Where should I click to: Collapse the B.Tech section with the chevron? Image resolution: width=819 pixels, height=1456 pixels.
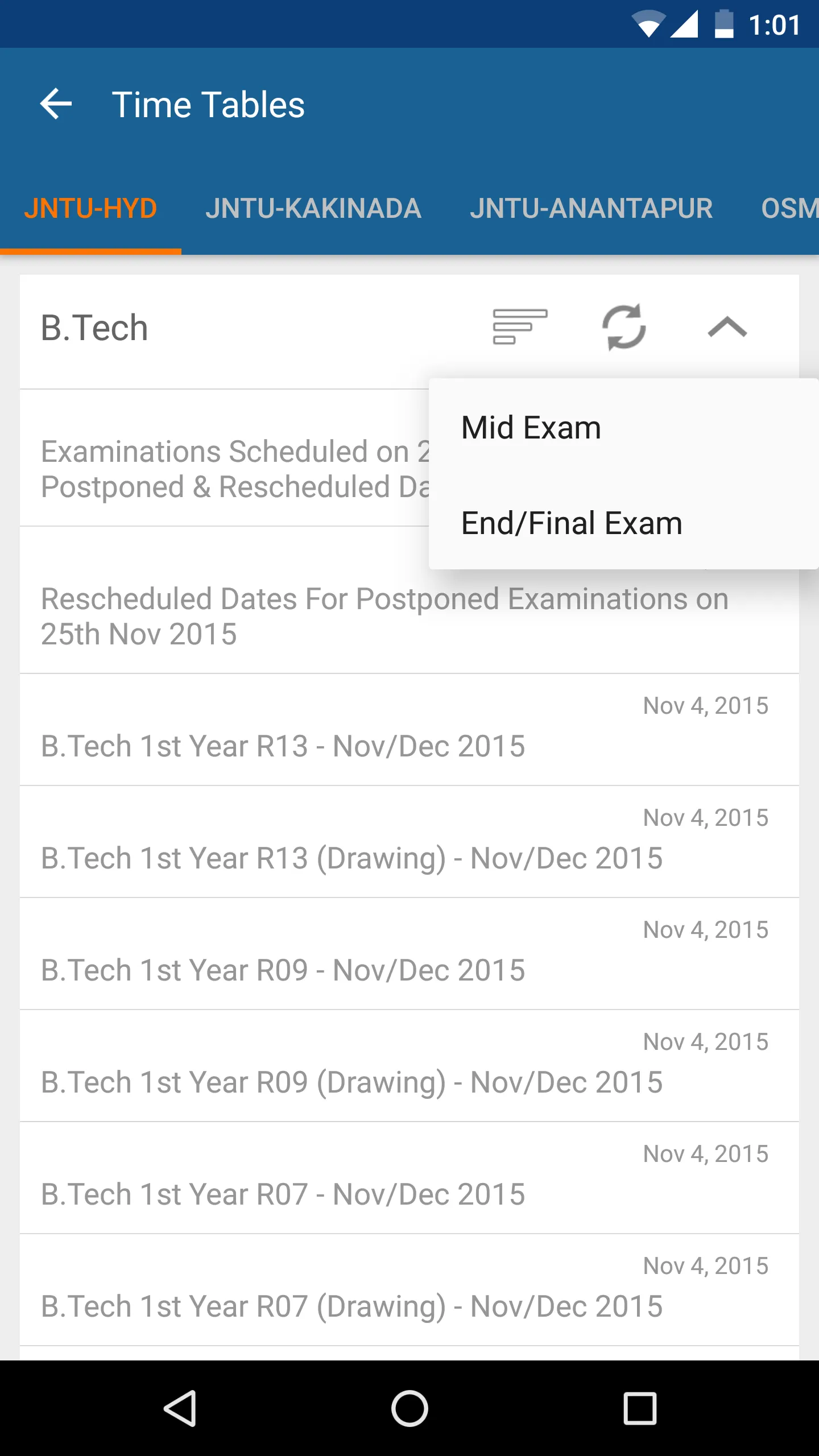coord(726,328)
